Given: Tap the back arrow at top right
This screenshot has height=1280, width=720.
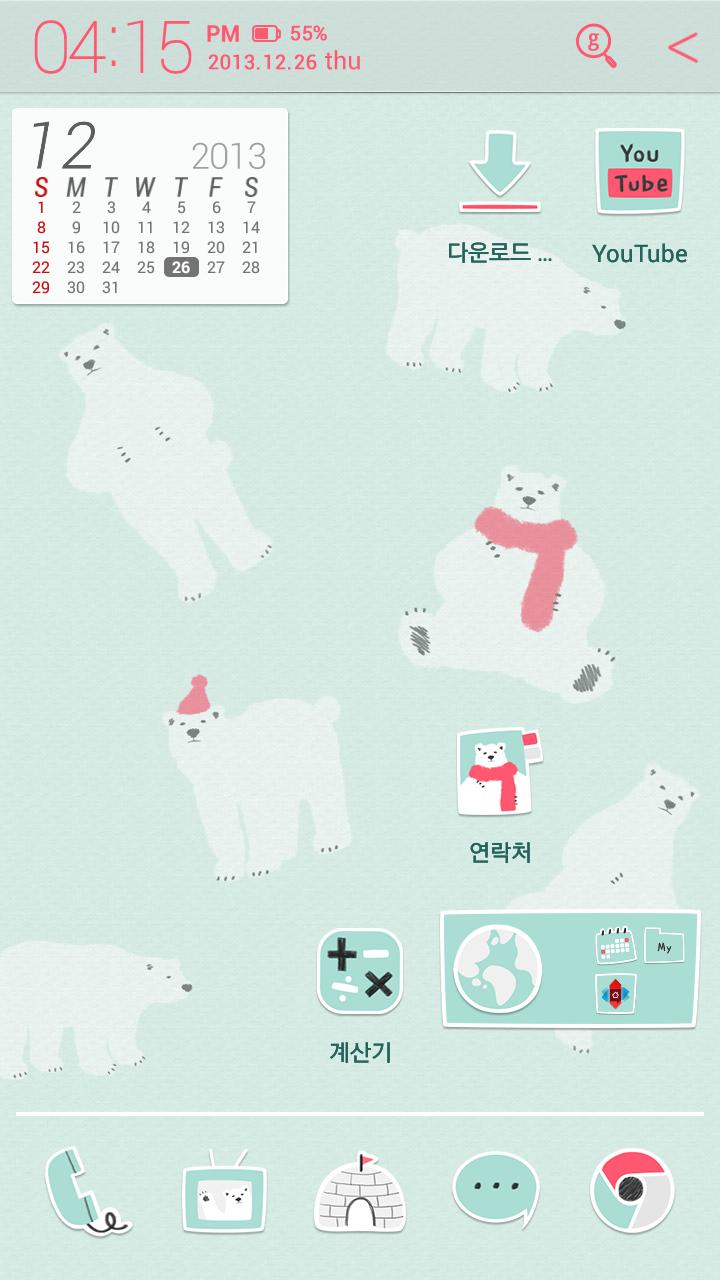Looking at the screenshot, I should point(682,47).
